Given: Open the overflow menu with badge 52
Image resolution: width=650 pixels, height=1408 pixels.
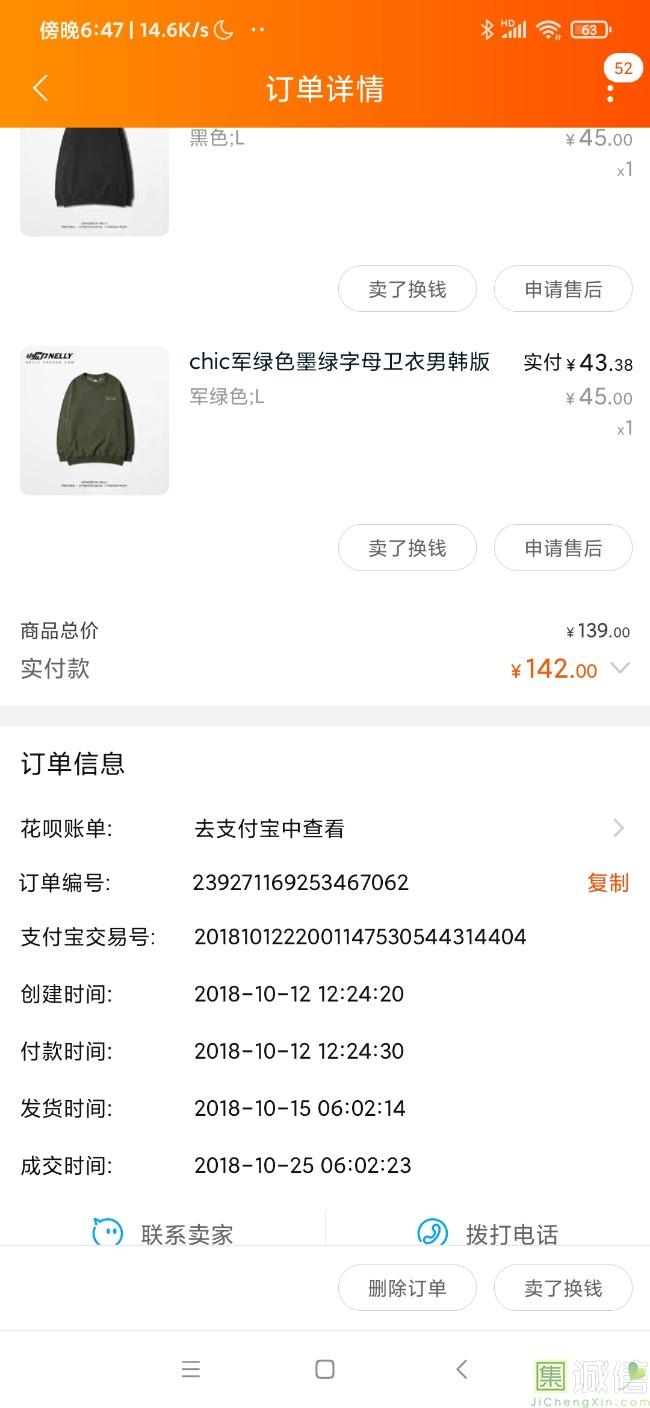Looking at the screenshot, I should (610, 91).
